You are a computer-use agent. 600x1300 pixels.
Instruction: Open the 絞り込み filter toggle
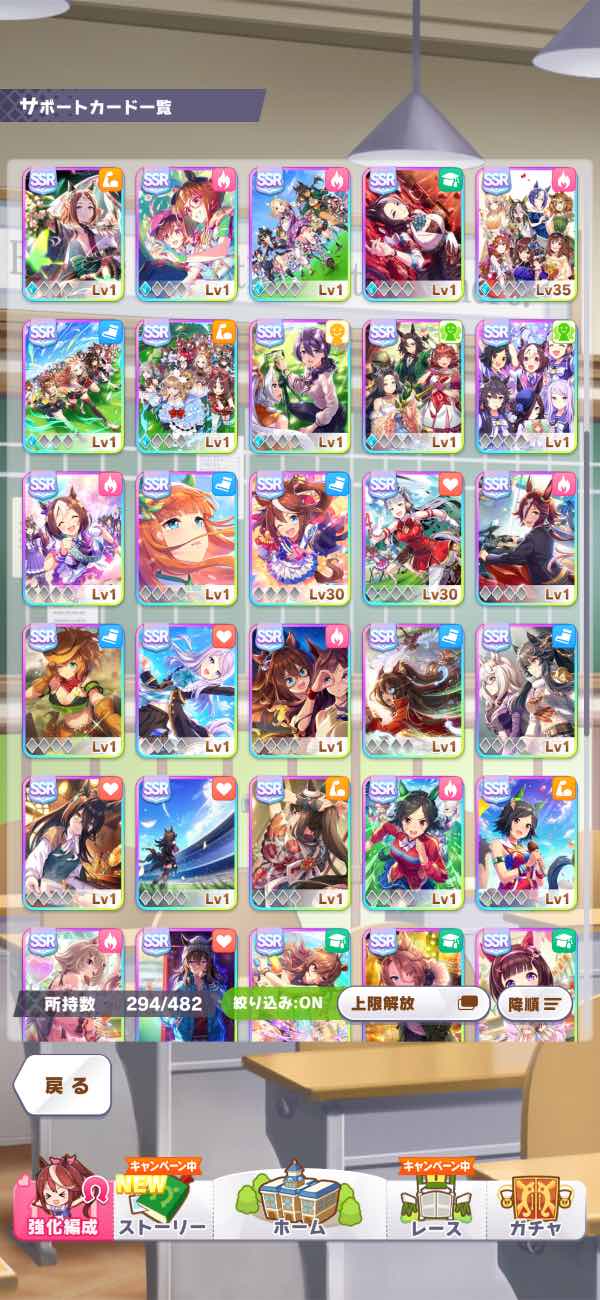pyautogui.click(x=277, y=1002)
